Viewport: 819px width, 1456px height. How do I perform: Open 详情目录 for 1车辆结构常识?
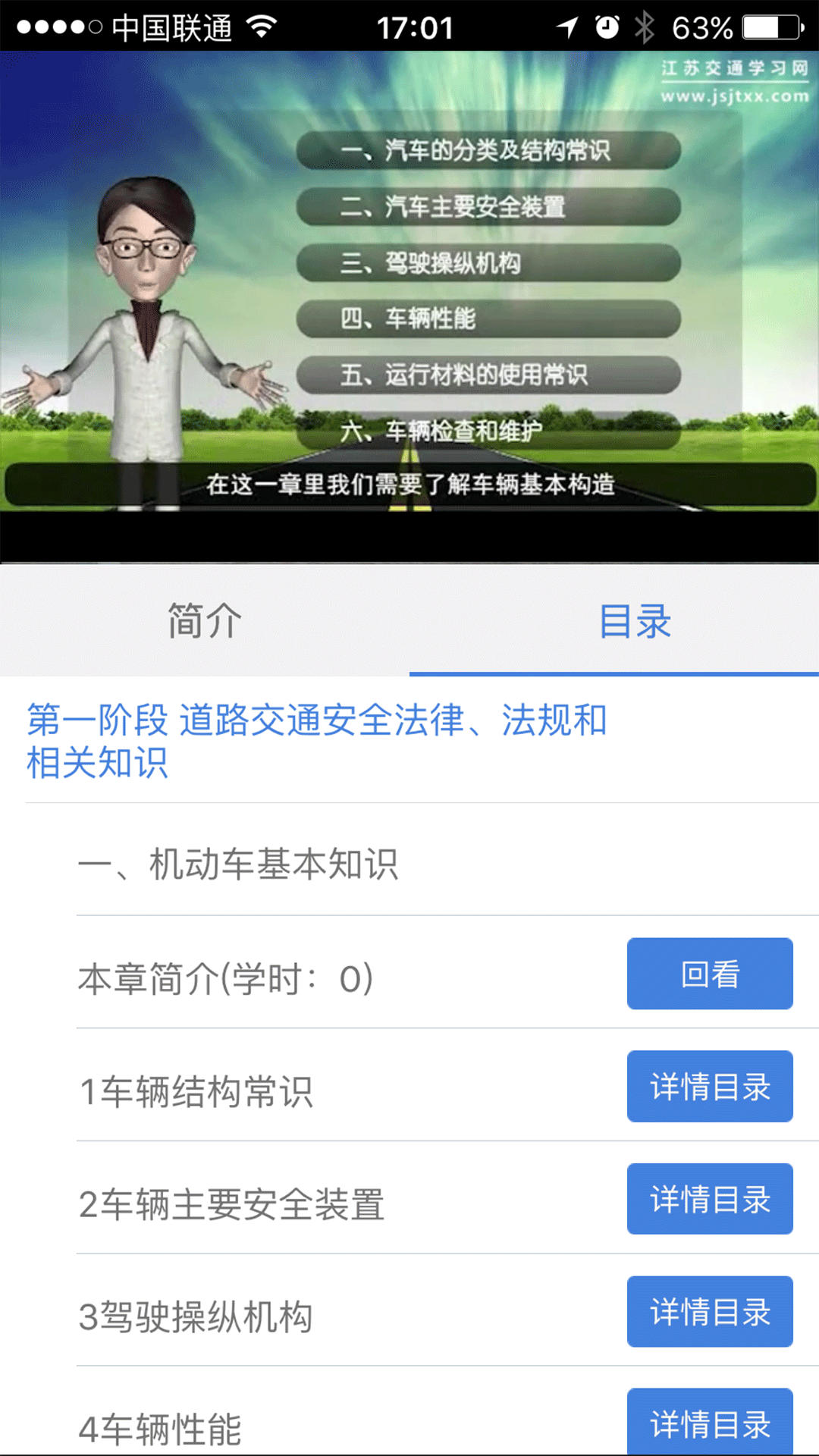coord(709,1086)
